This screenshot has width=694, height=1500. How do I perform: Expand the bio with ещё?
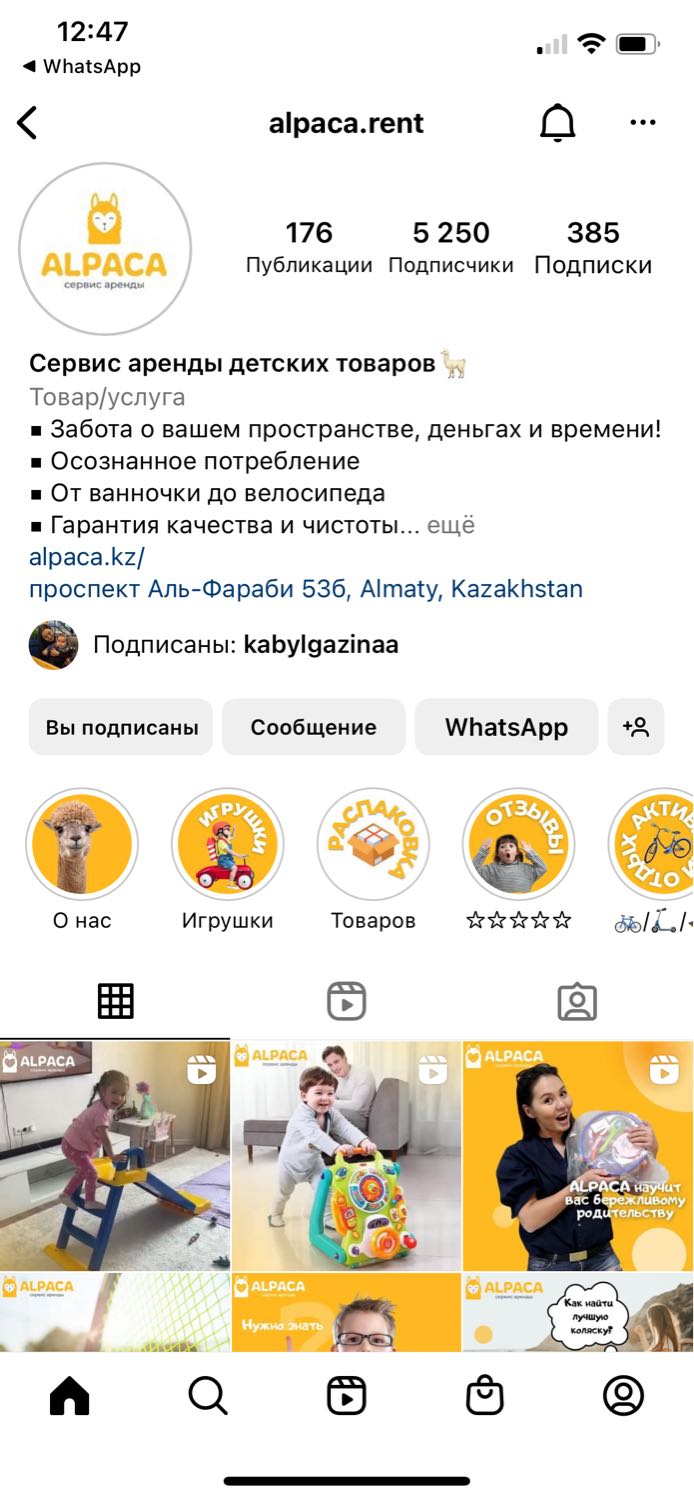click(x=451, y=525)
